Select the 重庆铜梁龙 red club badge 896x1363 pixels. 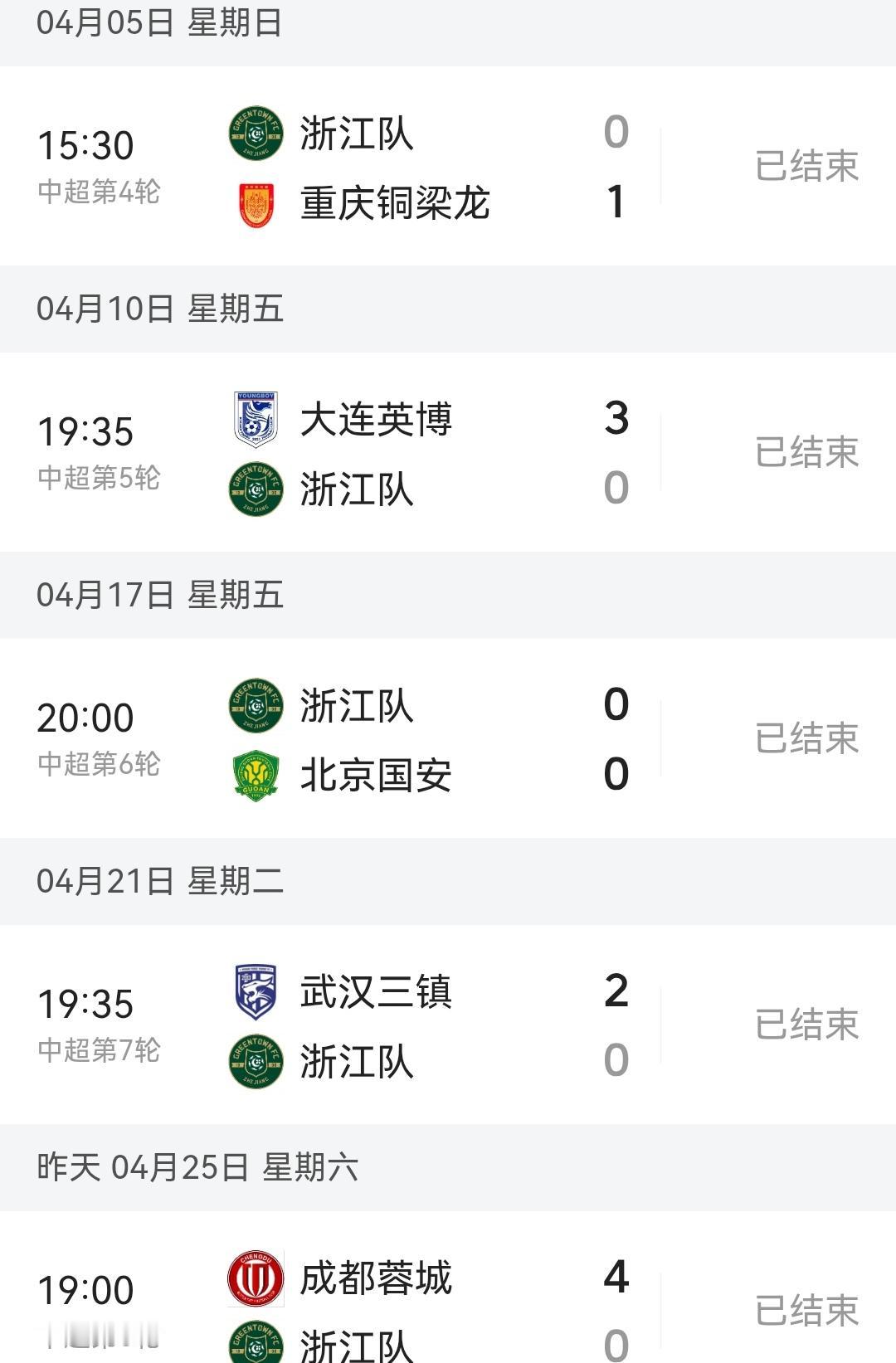point(257,199)
